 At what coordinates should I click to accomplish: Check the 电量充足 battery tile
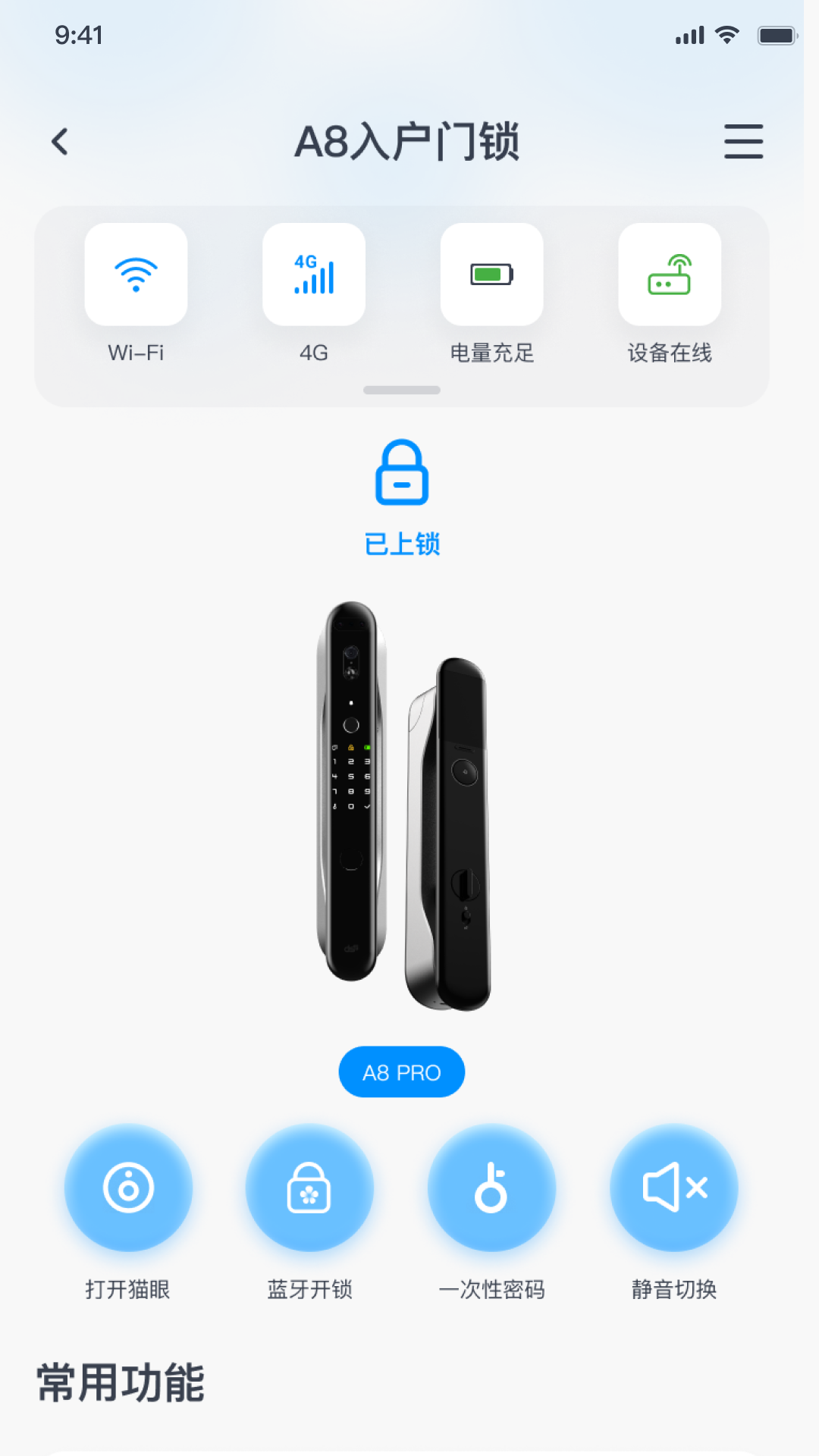491,275
